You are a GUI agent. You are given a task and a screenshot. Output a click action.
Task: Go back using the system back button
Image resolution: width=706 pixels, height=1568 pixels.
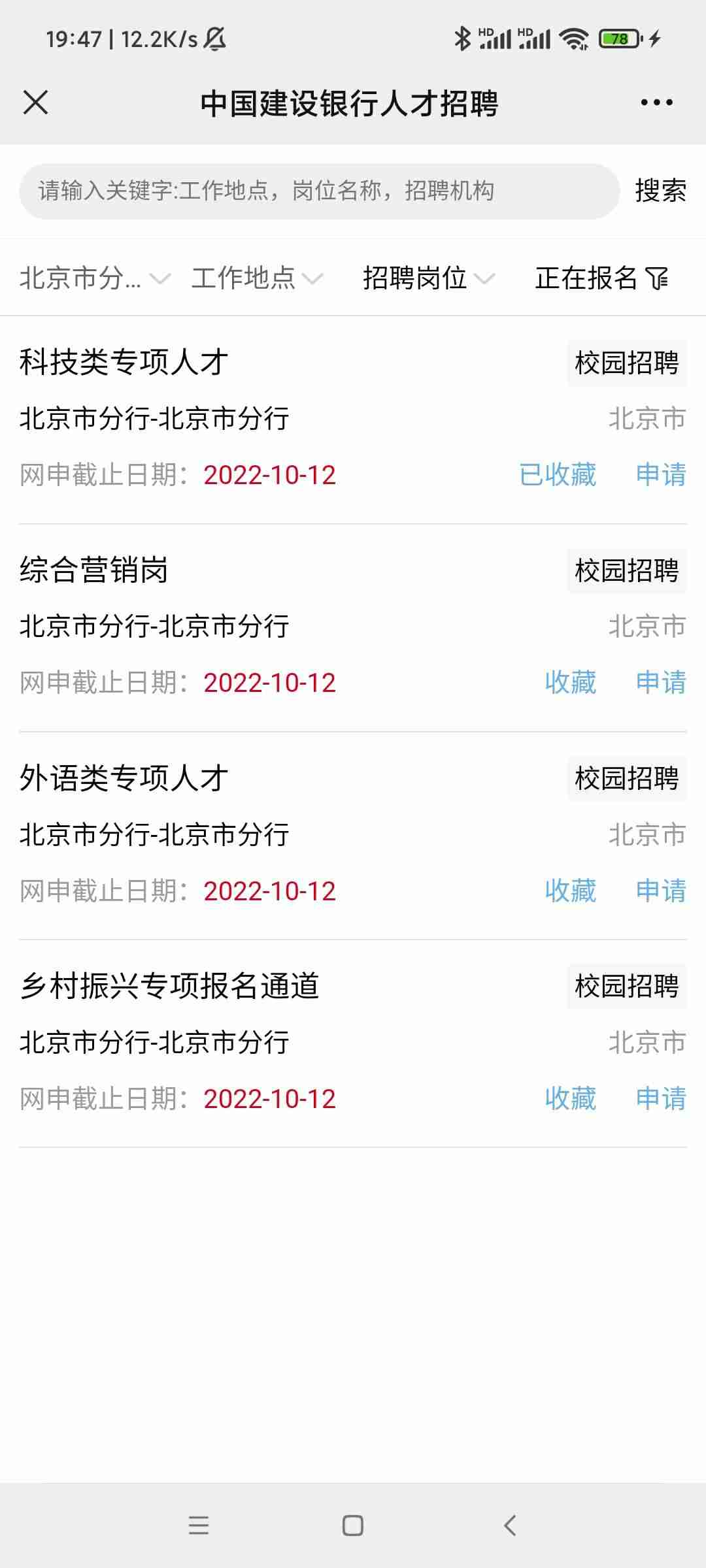510,1526
